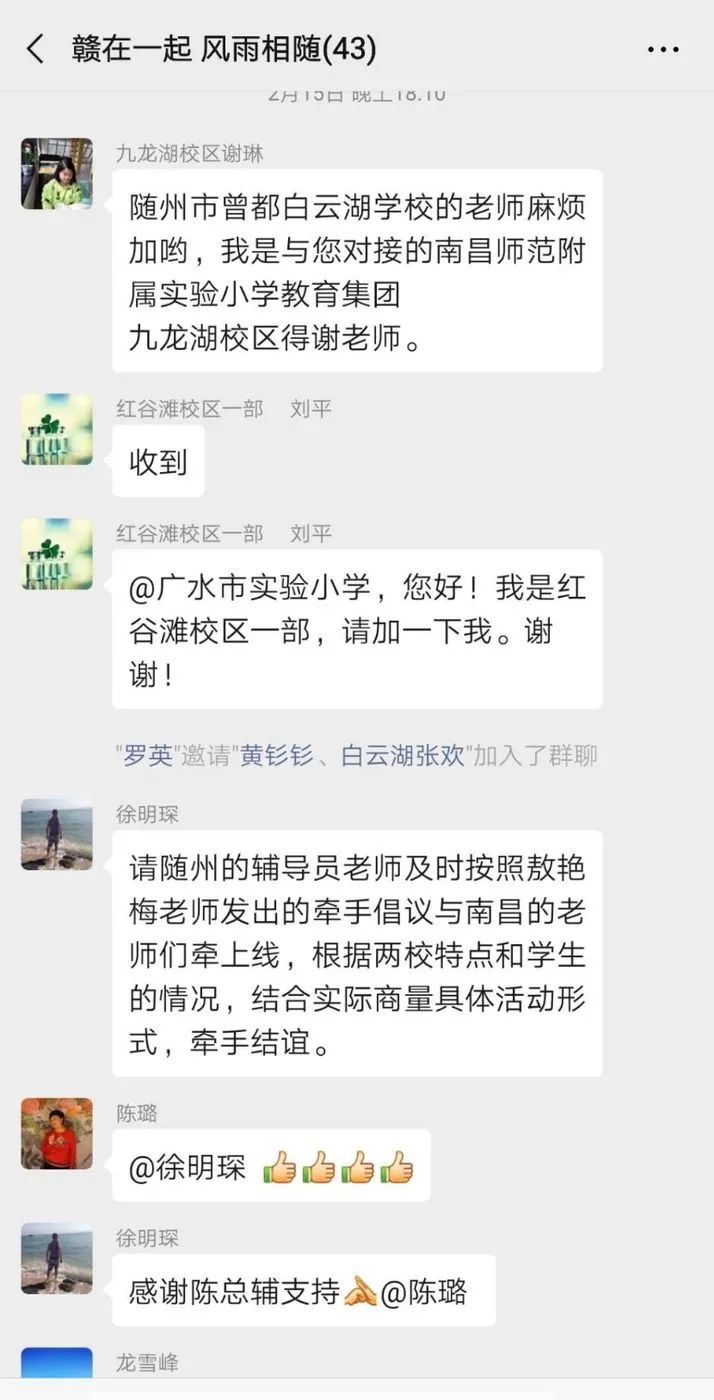Tap 刘平's avatar beside the 收到 message
This screenshot has height=1400, width=714.
(x=57, y=429)
